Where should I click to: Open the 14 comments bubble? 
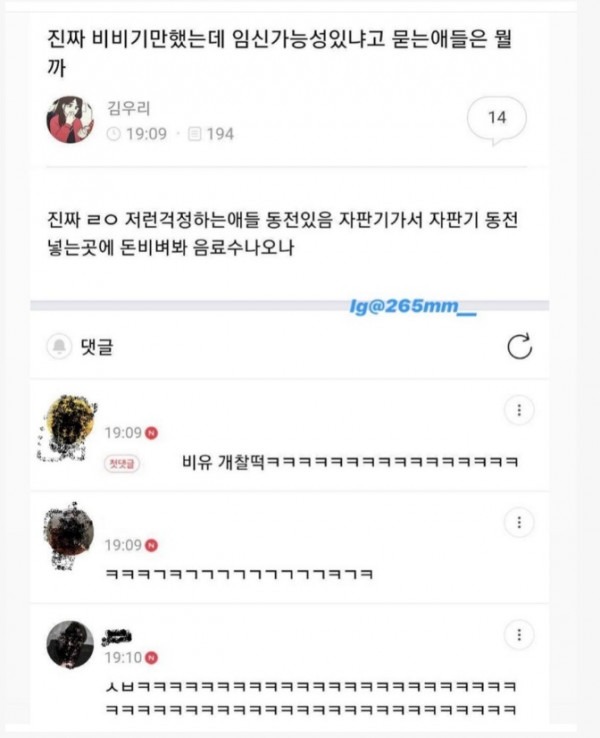click(x=497, y=119)
